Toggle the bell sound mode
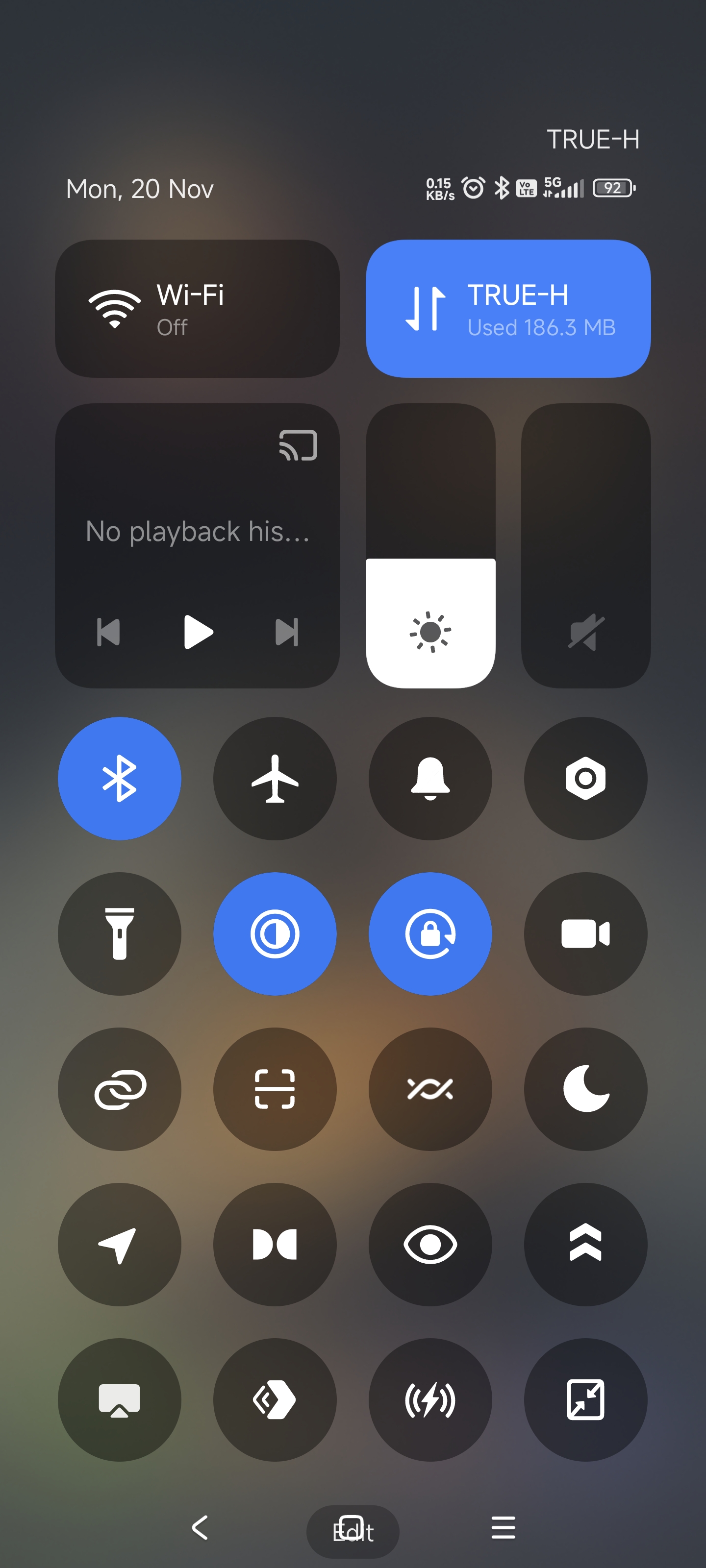The width and height of the screenshot is (706, 1568). (430, 778)
